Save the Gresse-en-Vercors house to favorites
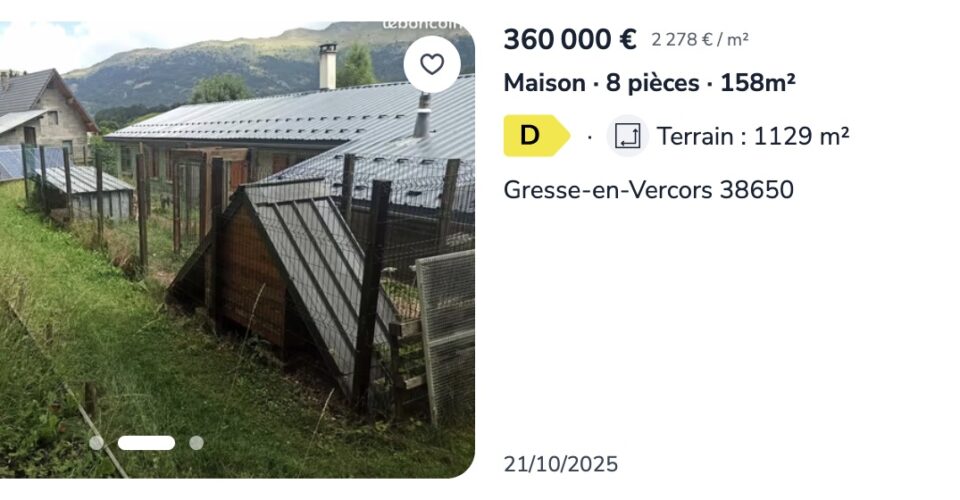960x500 pixels. coord(432,65)
